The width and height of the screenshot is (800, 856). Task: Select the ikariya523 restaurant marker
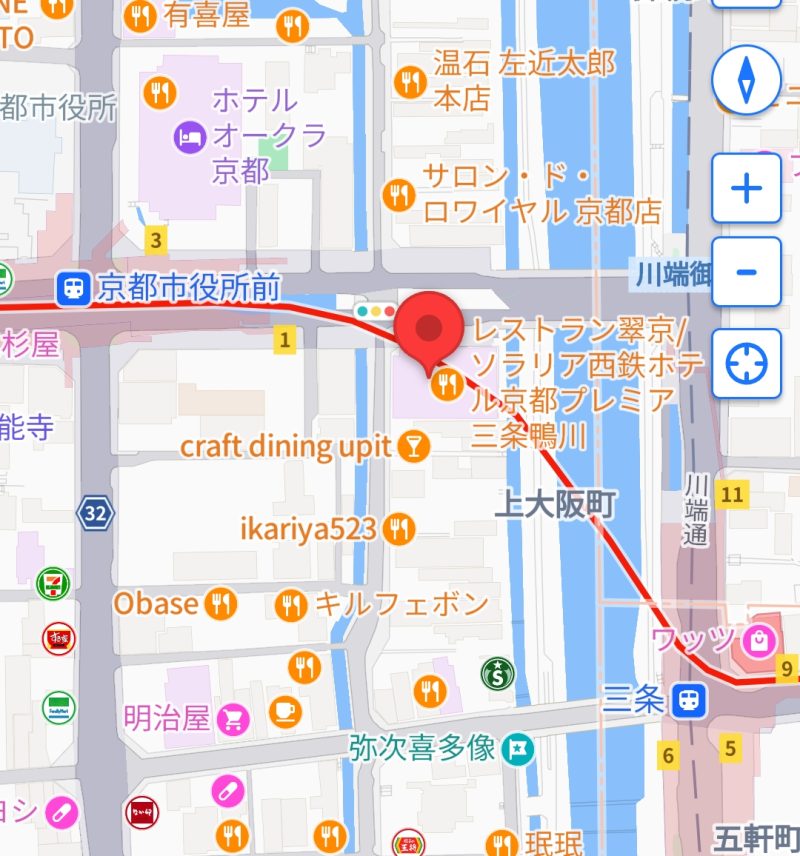(x=400, y=527)
